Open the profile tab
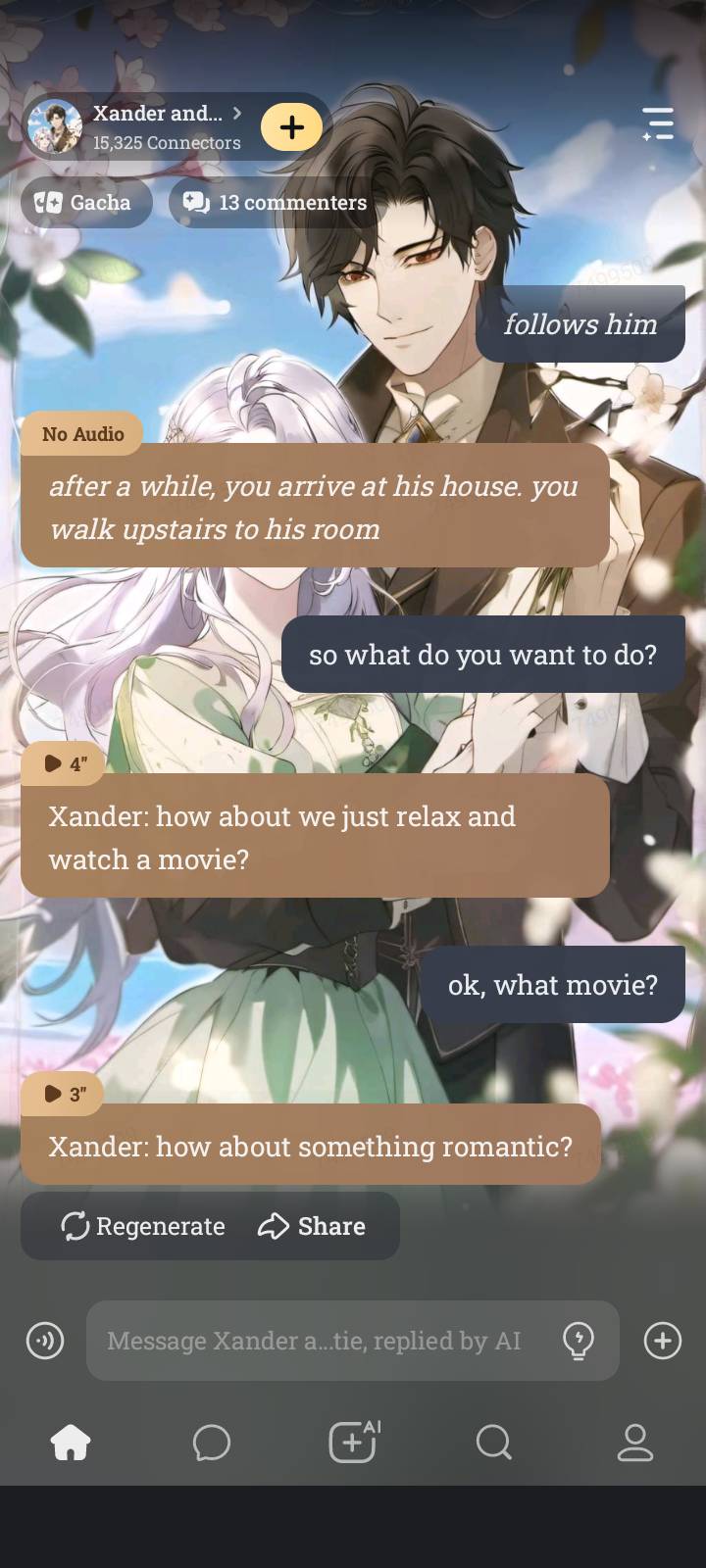Screen dimensions: 706x1568 [634, 1443]
